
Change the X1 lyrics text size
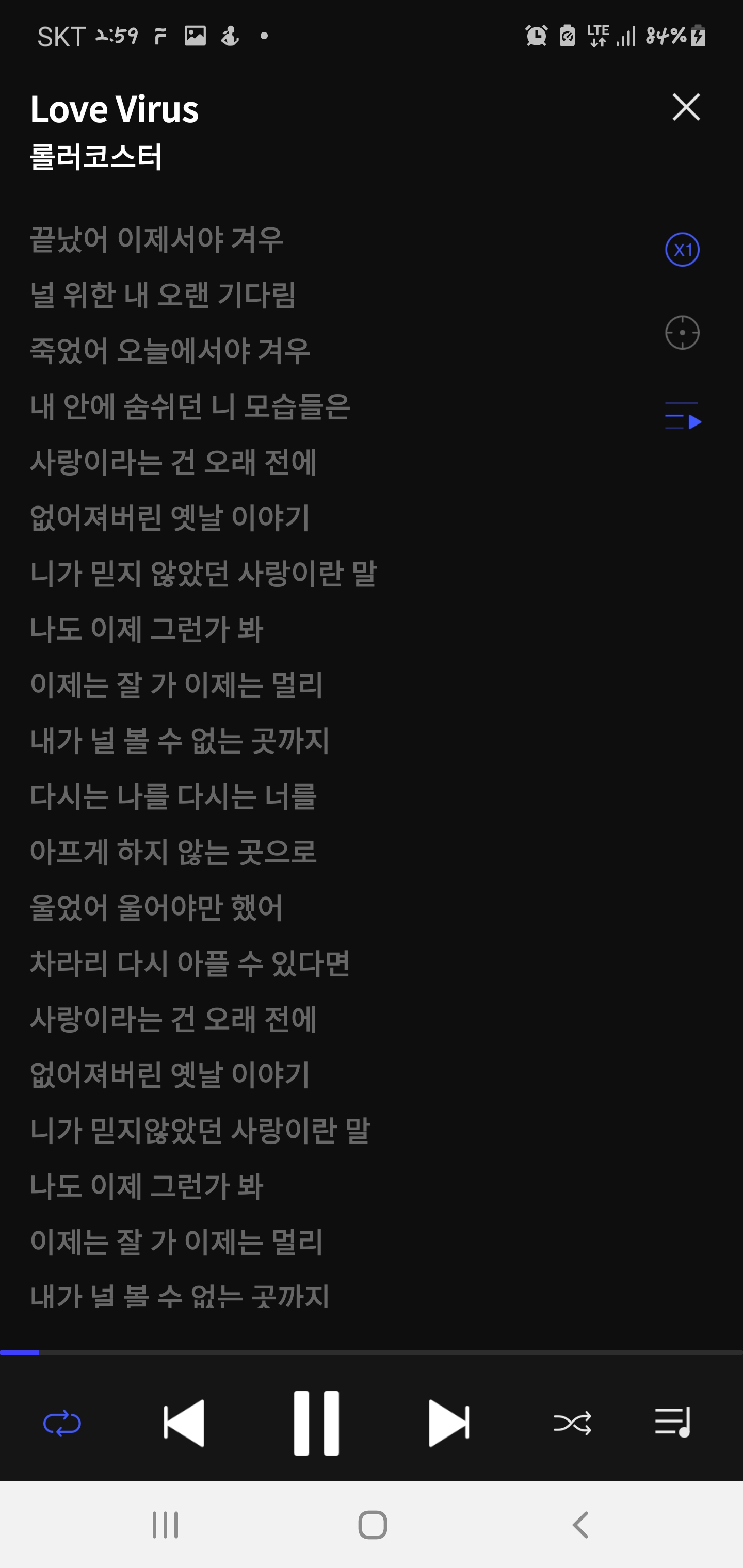tap(682, 250)
